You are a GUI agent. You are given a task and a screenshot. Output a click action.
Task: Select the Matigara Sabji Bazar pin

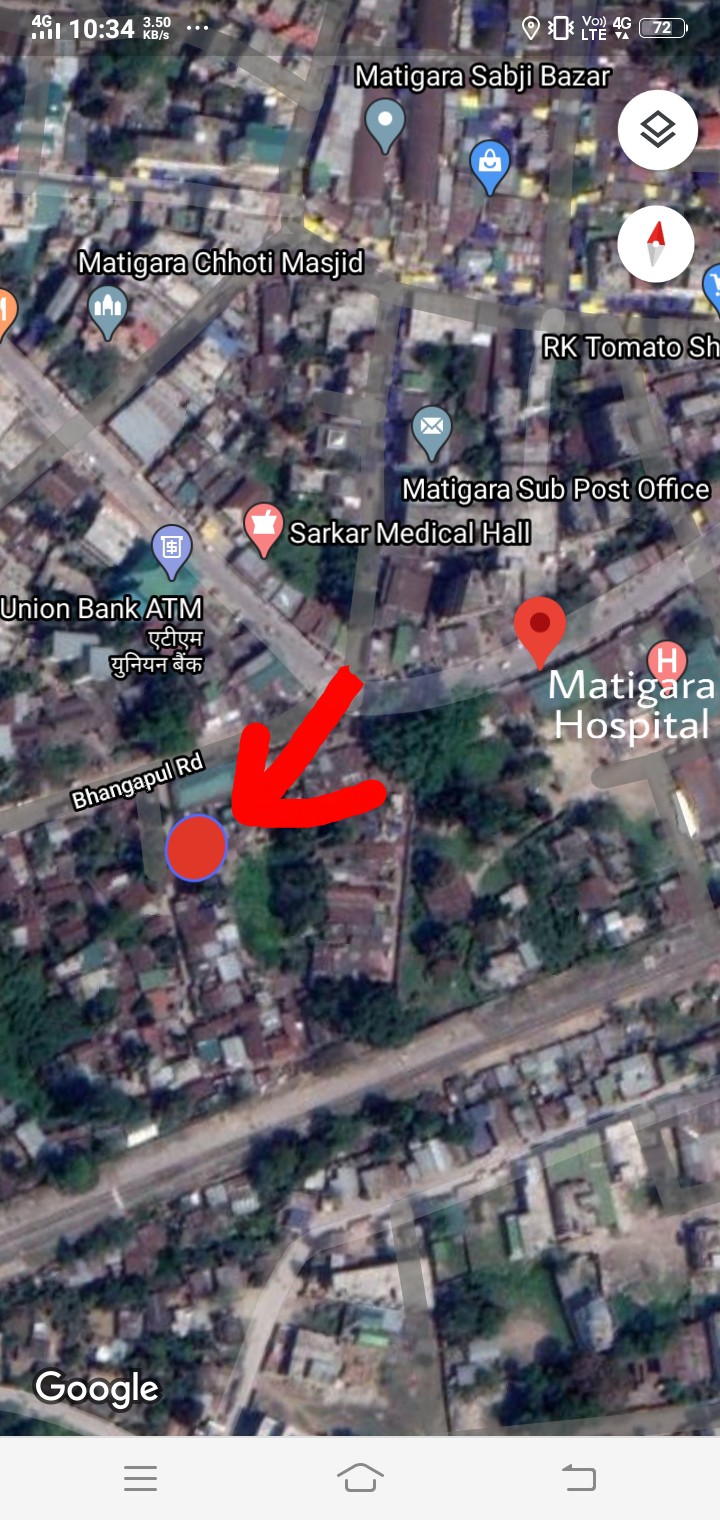(x=385, y=125)
